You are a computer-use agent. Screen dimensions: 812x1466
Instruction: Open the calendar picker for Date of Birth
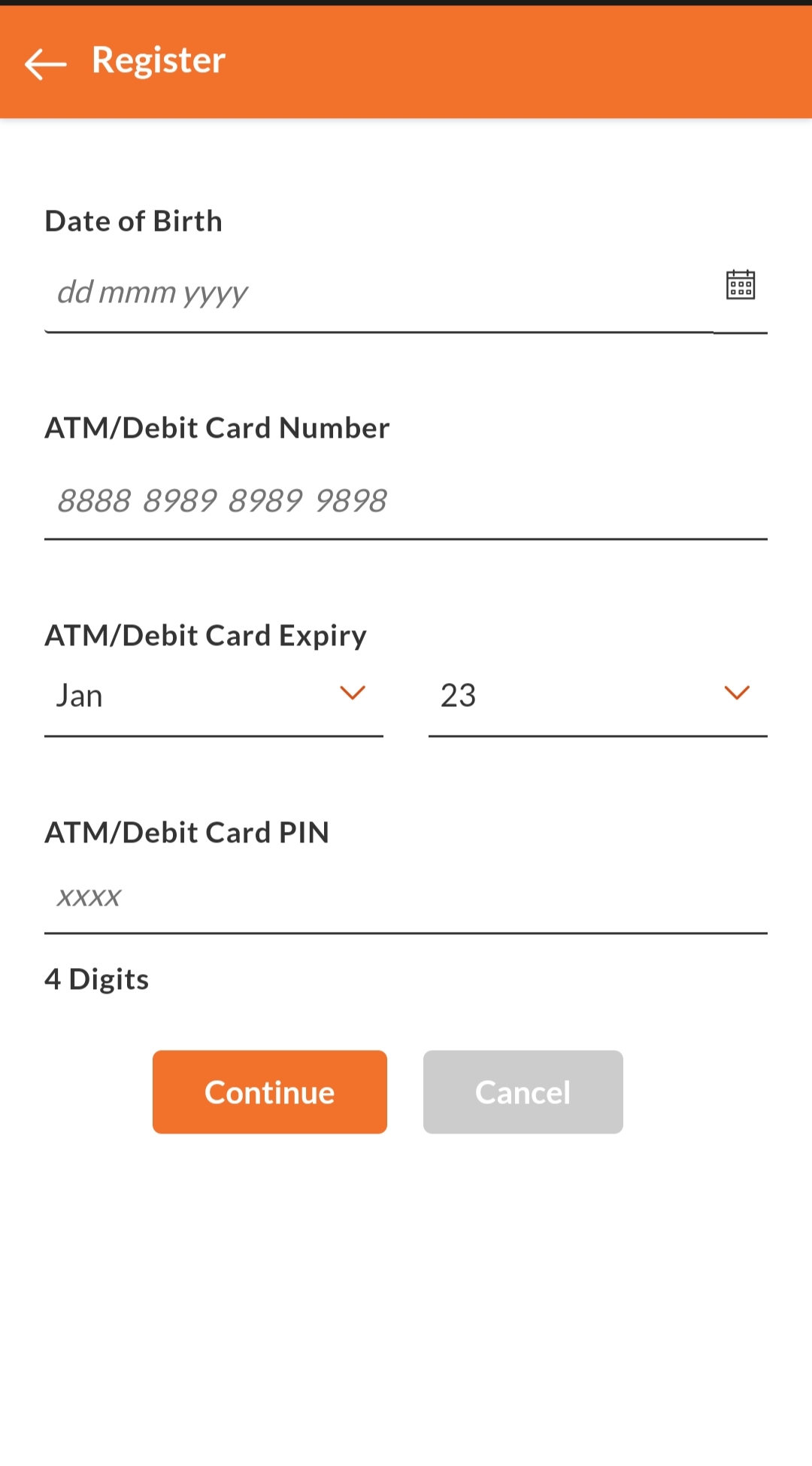(x=740, y=286)
